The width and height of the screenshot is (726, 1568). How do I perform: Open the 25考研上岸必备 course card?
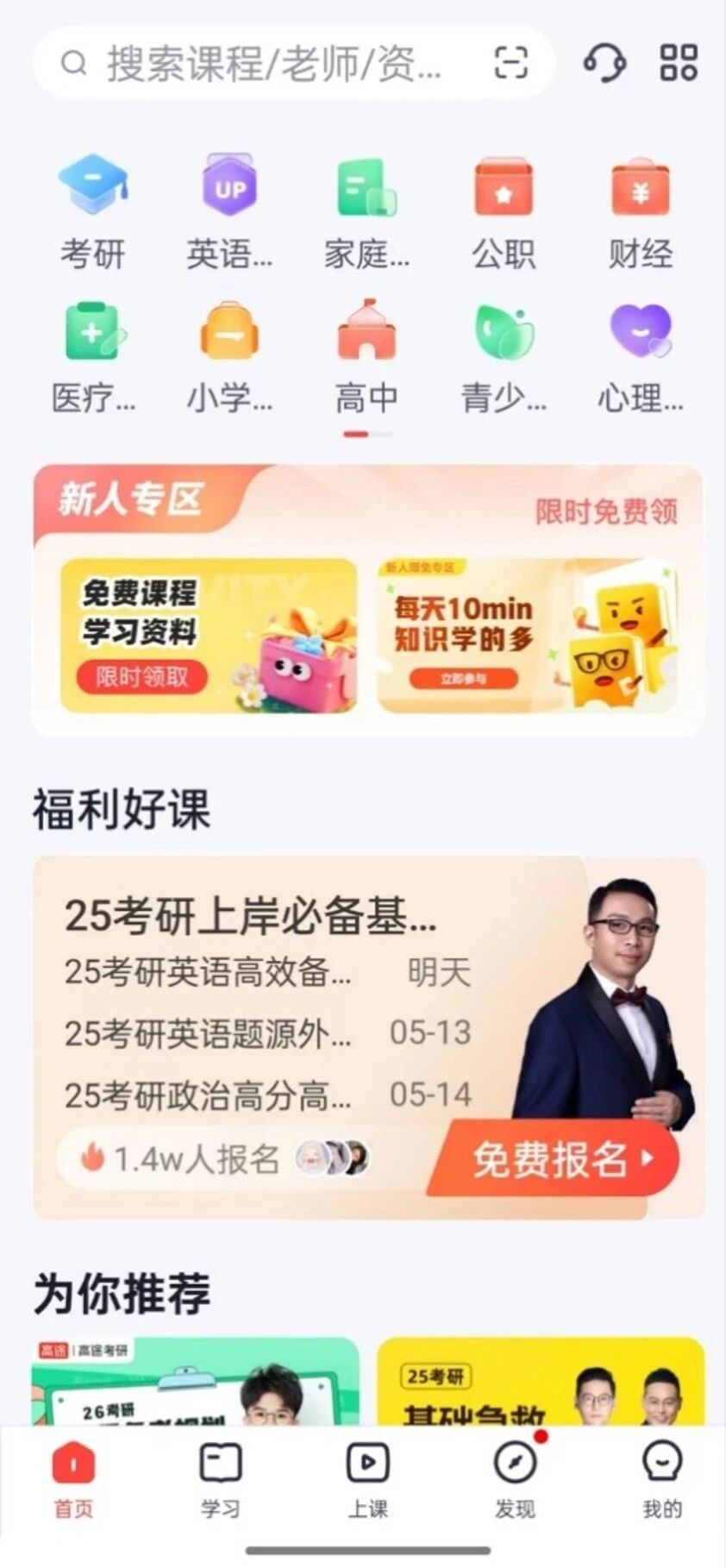pos(250,916)
